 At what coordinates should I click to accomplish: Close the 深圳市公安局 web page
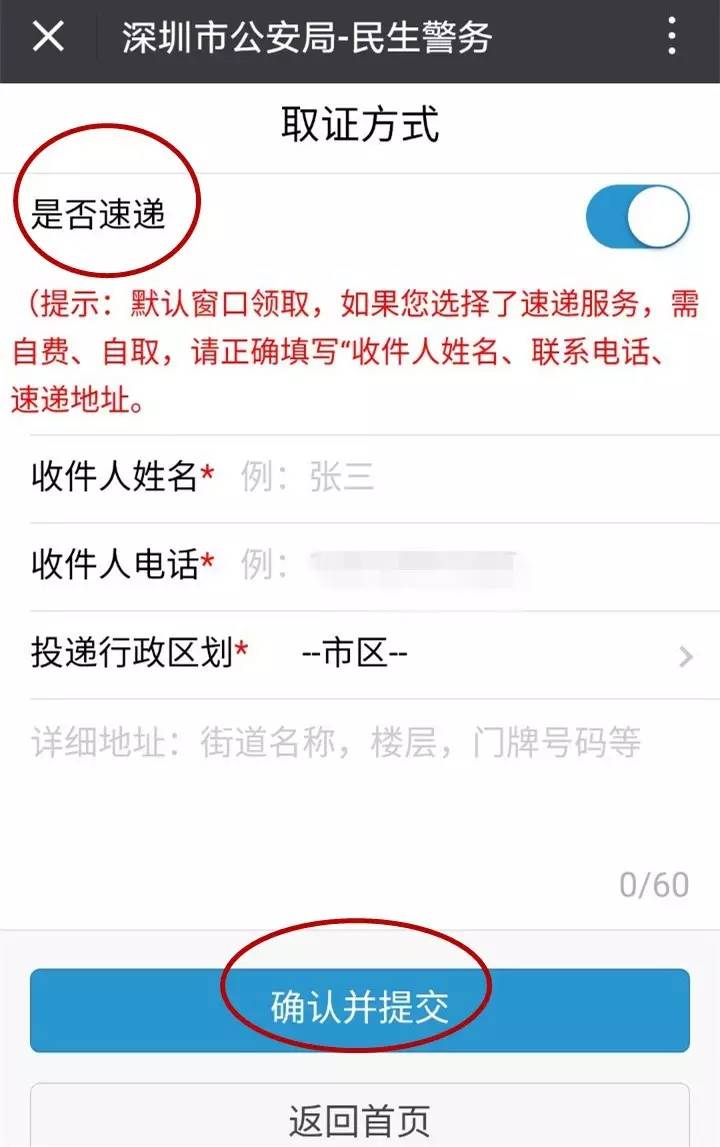[x=48, y=37]
